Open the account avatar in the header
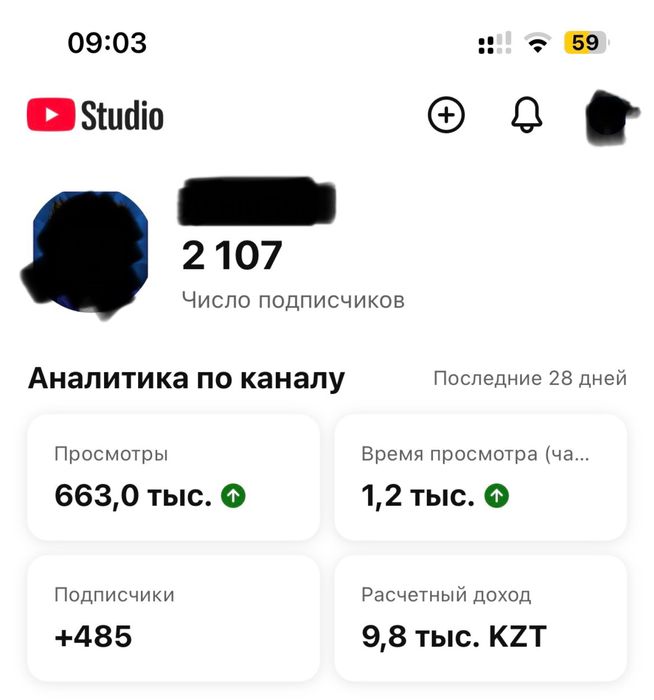 point(610,118)
